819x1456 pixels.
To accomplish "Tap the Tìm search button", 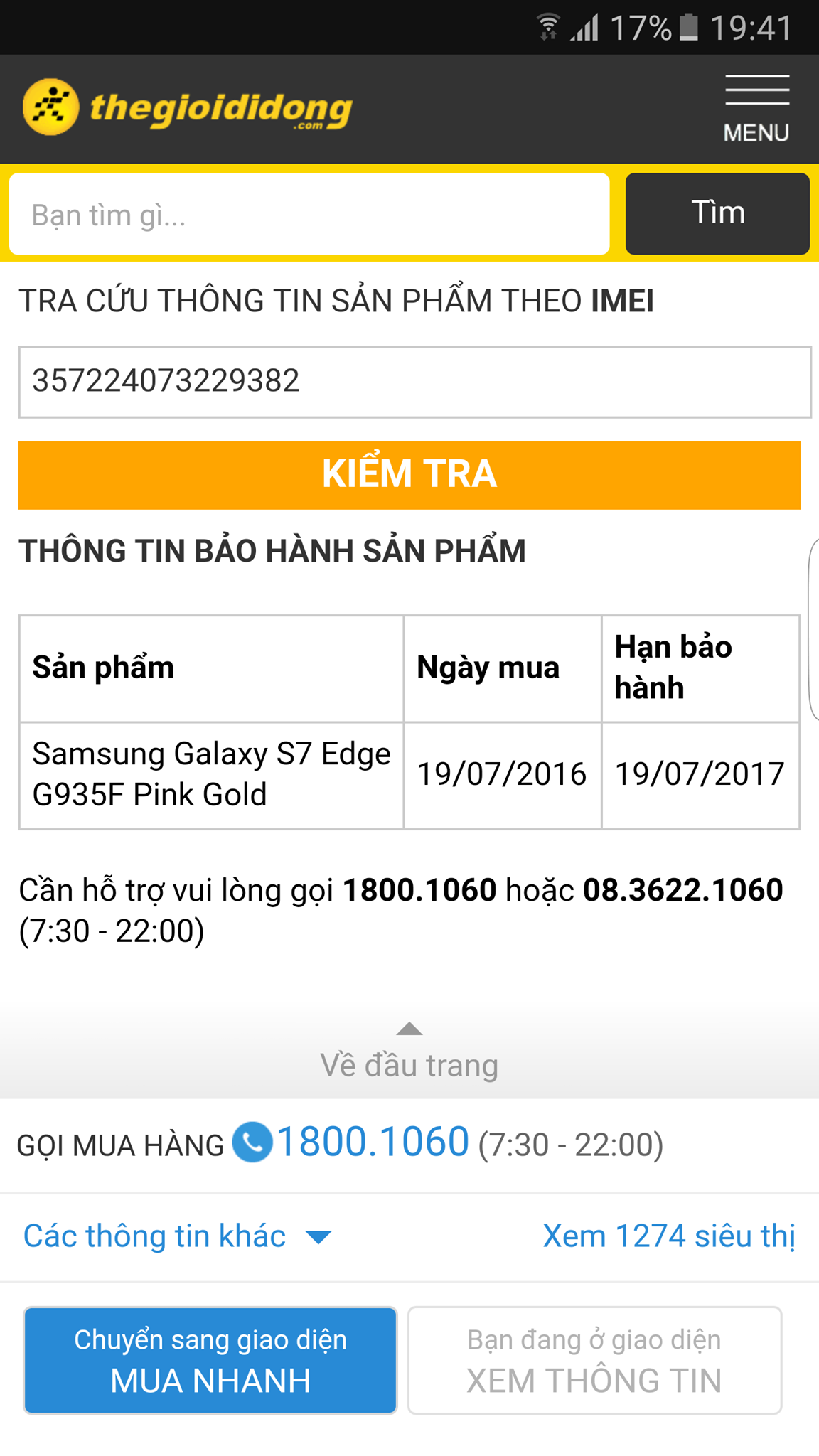I will coord(717,213).
